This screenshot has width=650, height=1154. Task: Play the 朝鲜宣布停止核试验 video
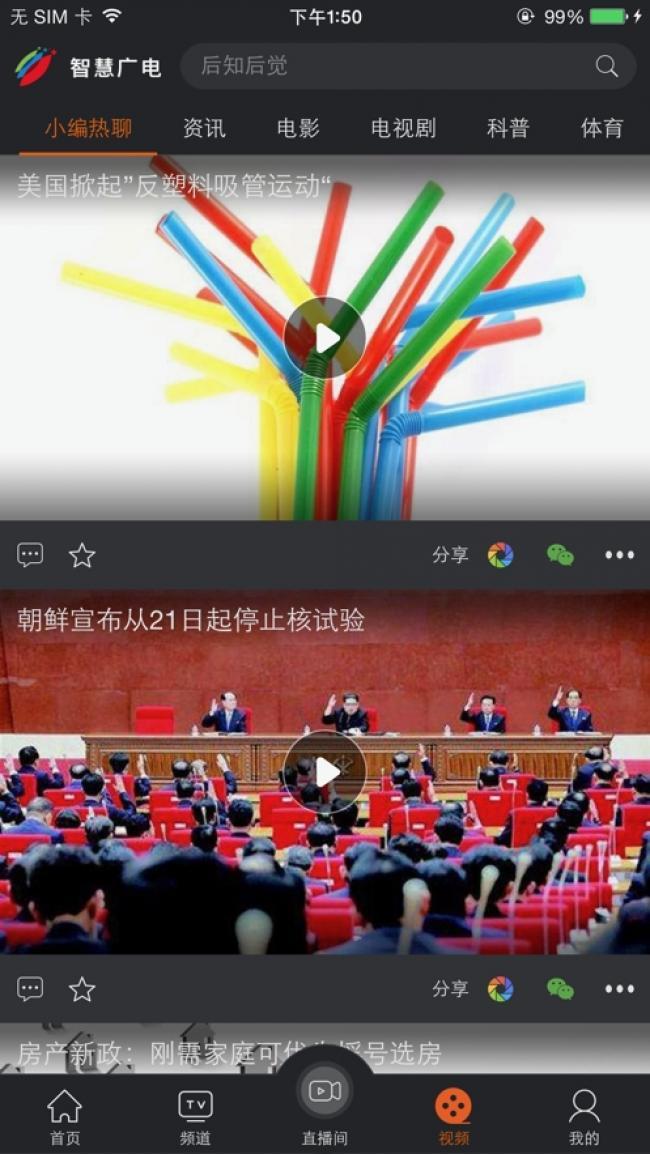click(325, 771)
